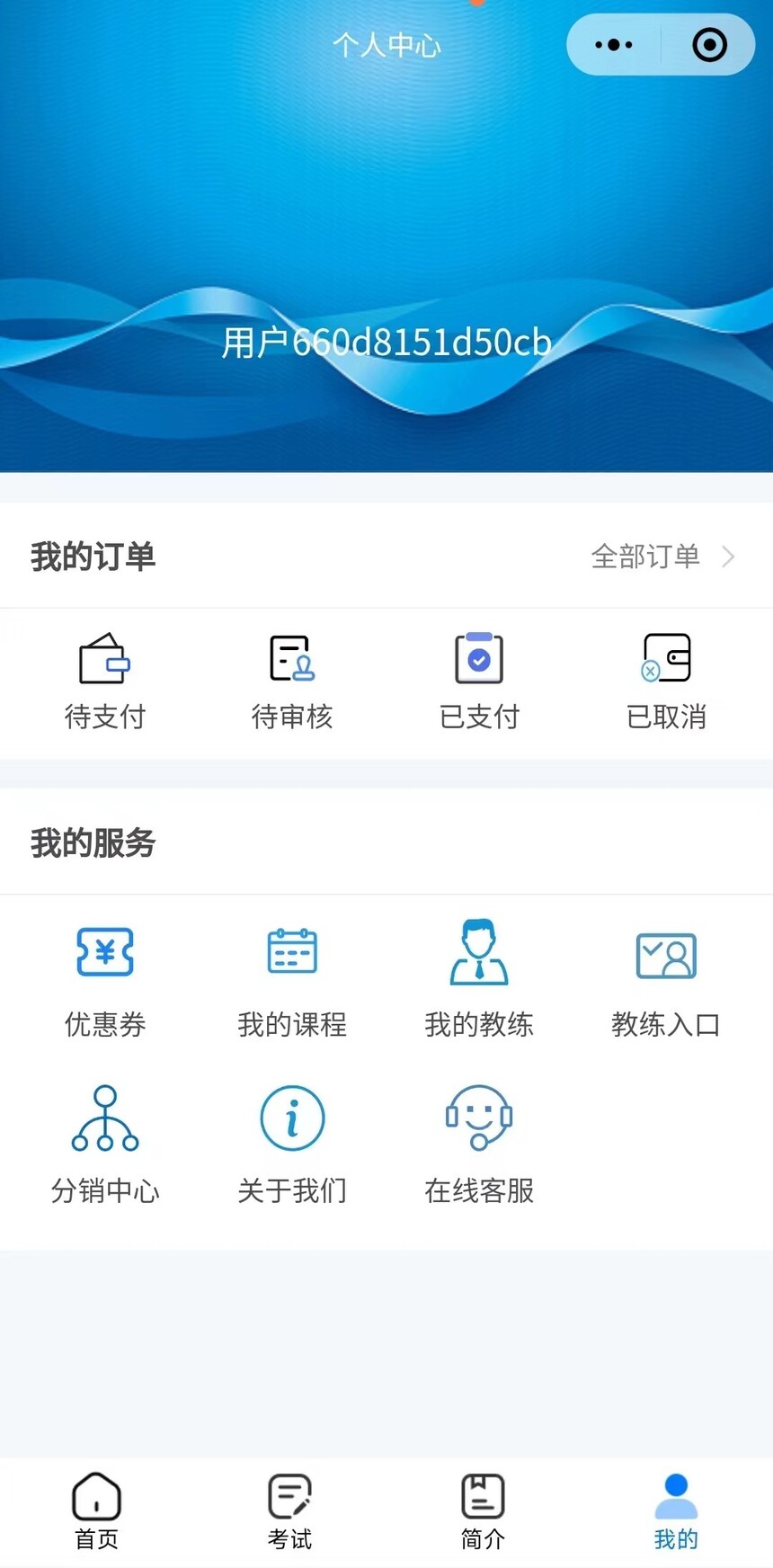View all orders (全部订单)
The width and height of the screenshot is (773, 1568).
pyautogui.click(x=662, y=557)
